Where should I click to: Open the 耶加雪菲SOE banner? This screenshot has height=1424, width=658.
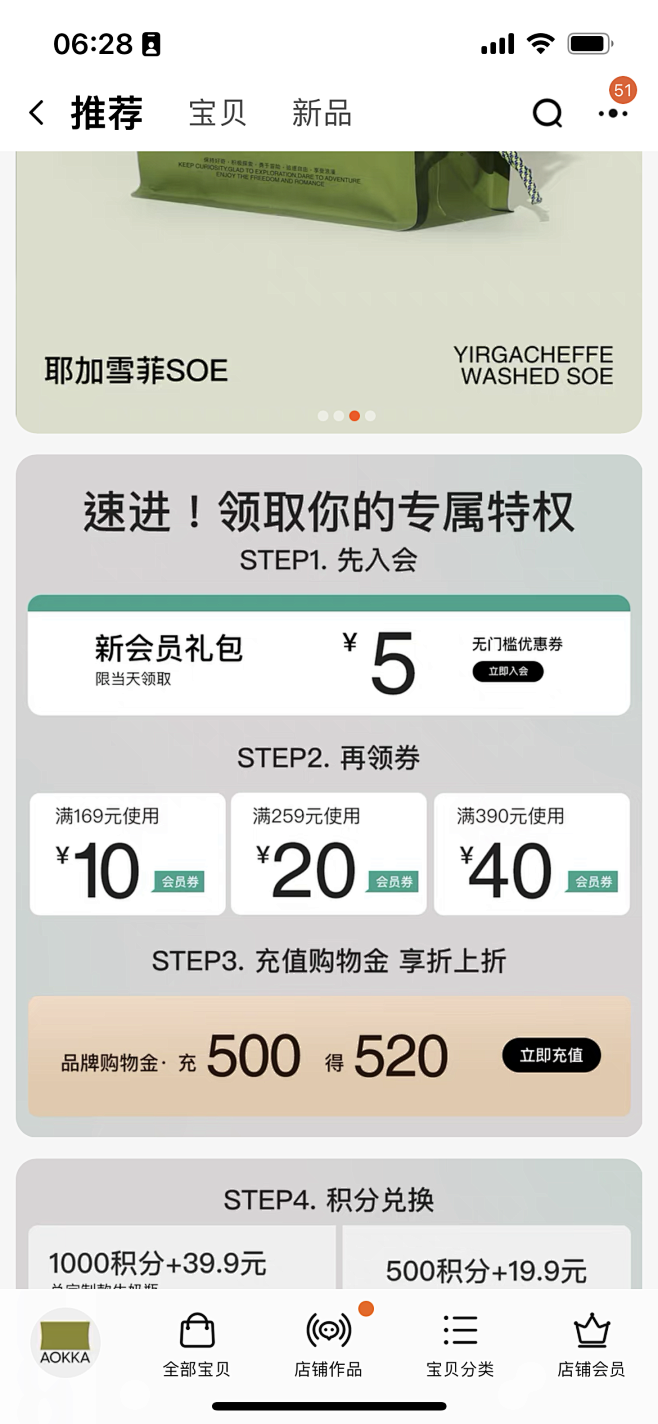[x=328, y=290]
